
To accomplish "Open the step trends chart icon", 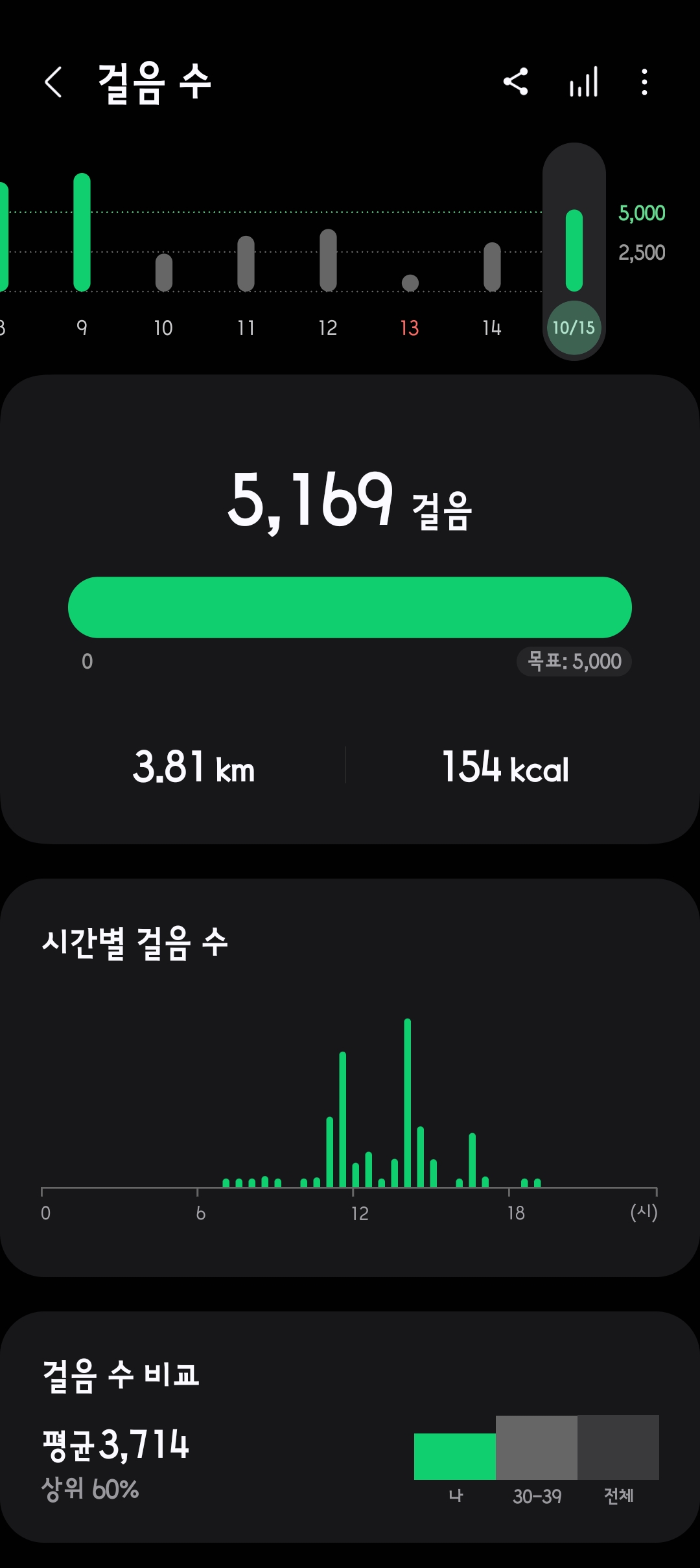I will pyautogui.click(x=583, y=82).
